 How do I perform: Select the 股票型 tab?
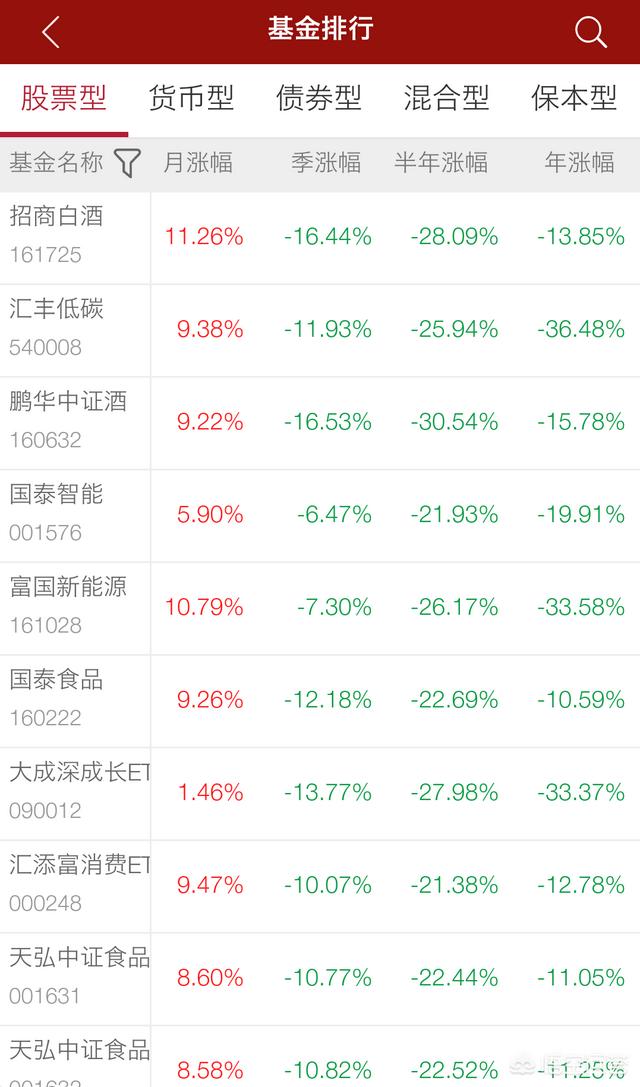(64, 98)
